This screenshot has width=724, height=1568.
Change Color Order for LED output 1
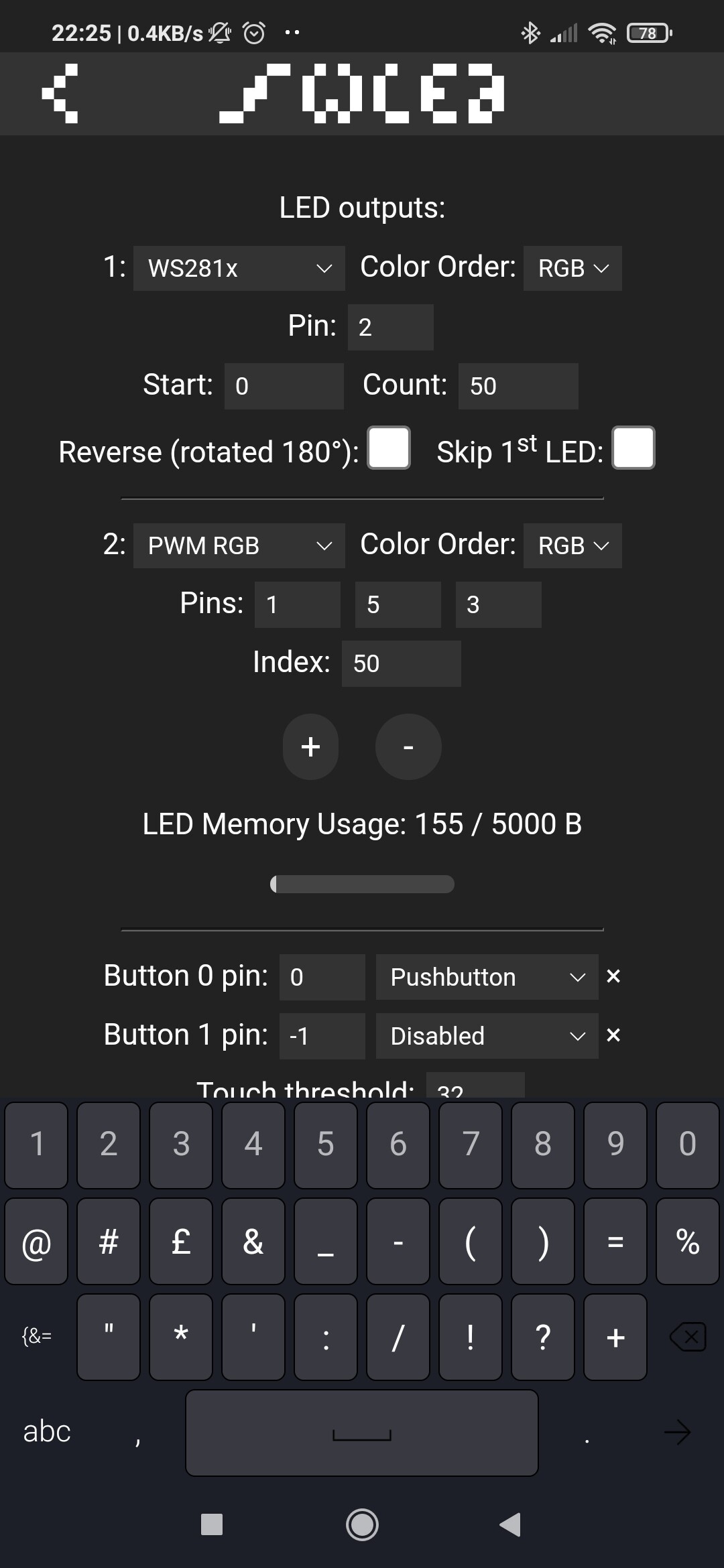[572, 268]
